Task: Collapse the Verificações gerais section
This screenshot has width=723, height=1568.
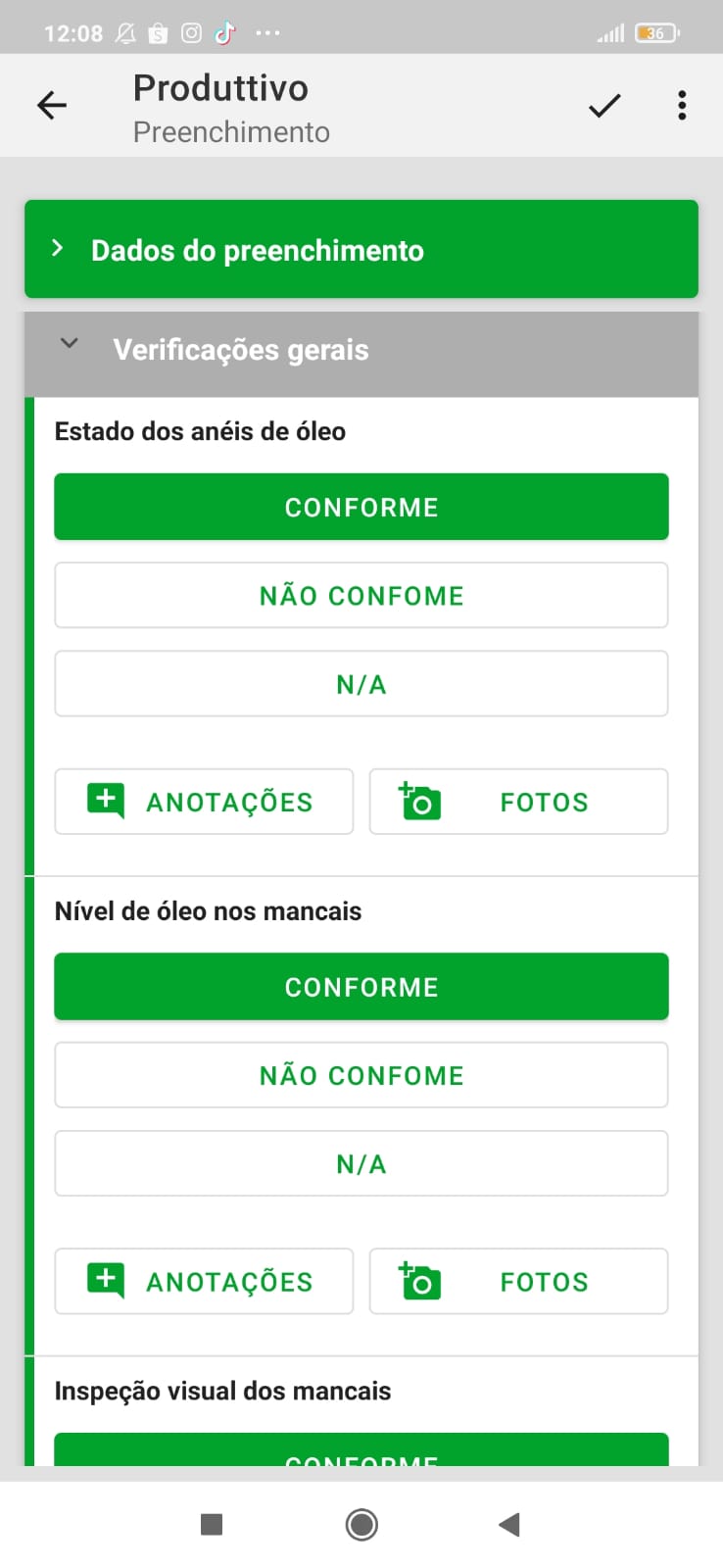Action: click(361, 350)
